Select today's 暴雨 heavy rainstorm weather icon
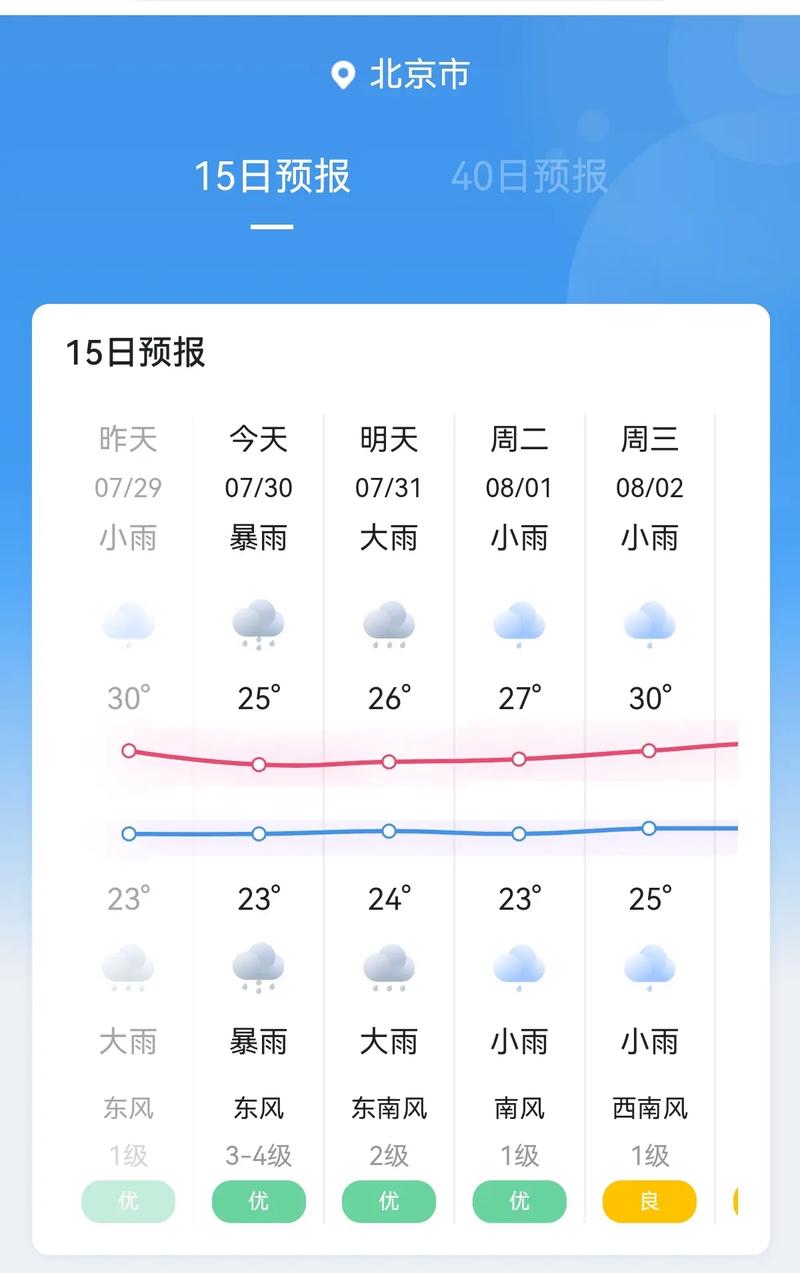Viewport: 800px width, 1273px height. click(x=259, y=622)
